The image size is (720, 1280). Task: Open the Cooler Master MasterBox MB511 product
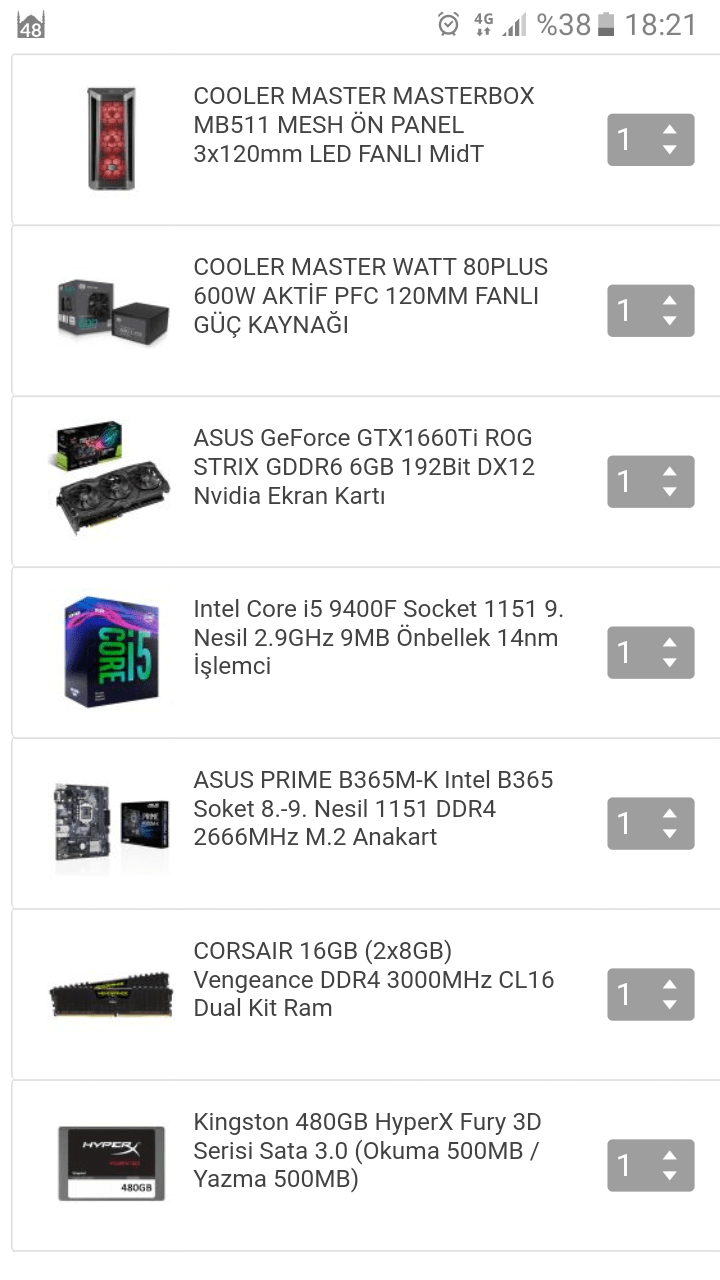click(x=364, y=125)
